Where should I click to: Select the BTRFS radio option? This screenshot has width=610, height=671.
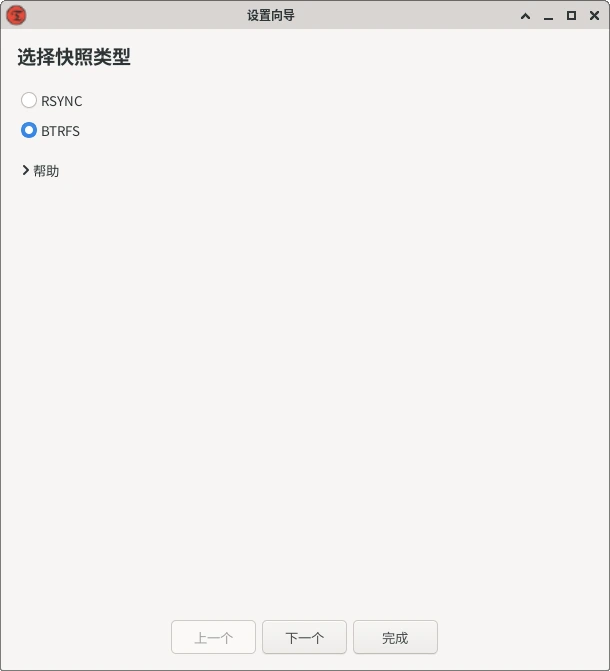coord(29,130)
